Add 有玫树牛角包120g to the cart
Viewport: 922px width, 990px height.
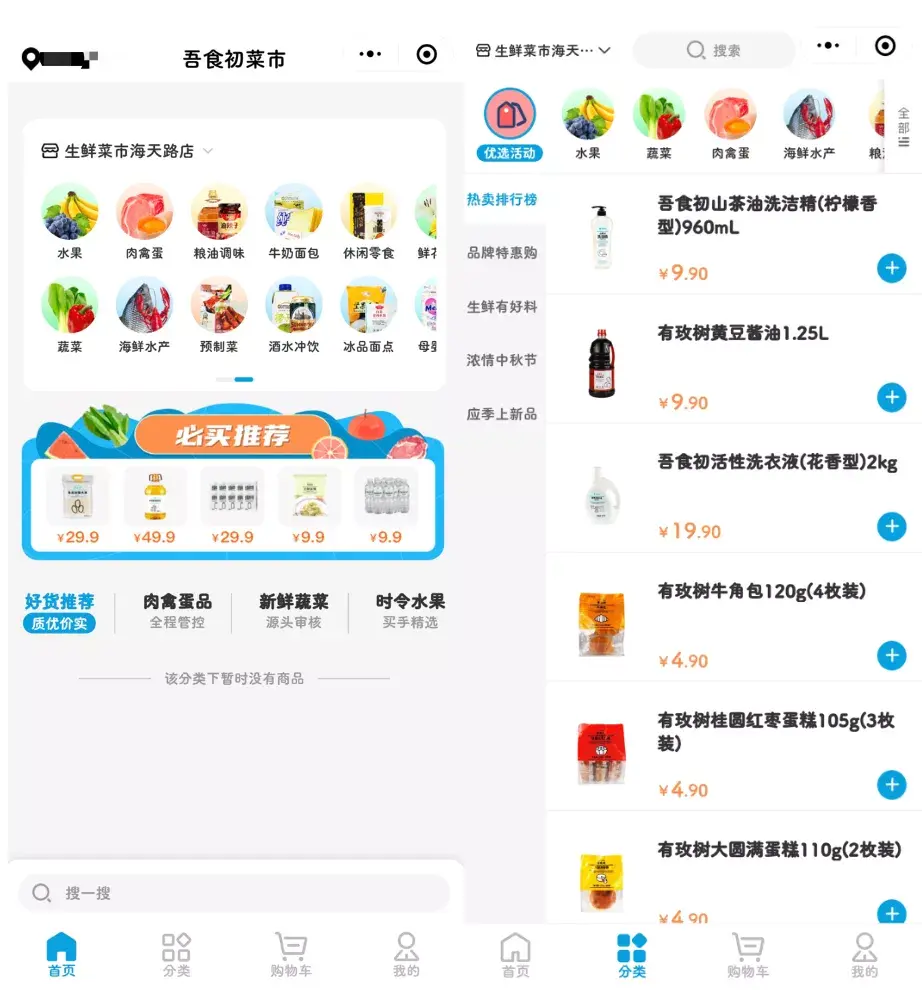(891, 656)
